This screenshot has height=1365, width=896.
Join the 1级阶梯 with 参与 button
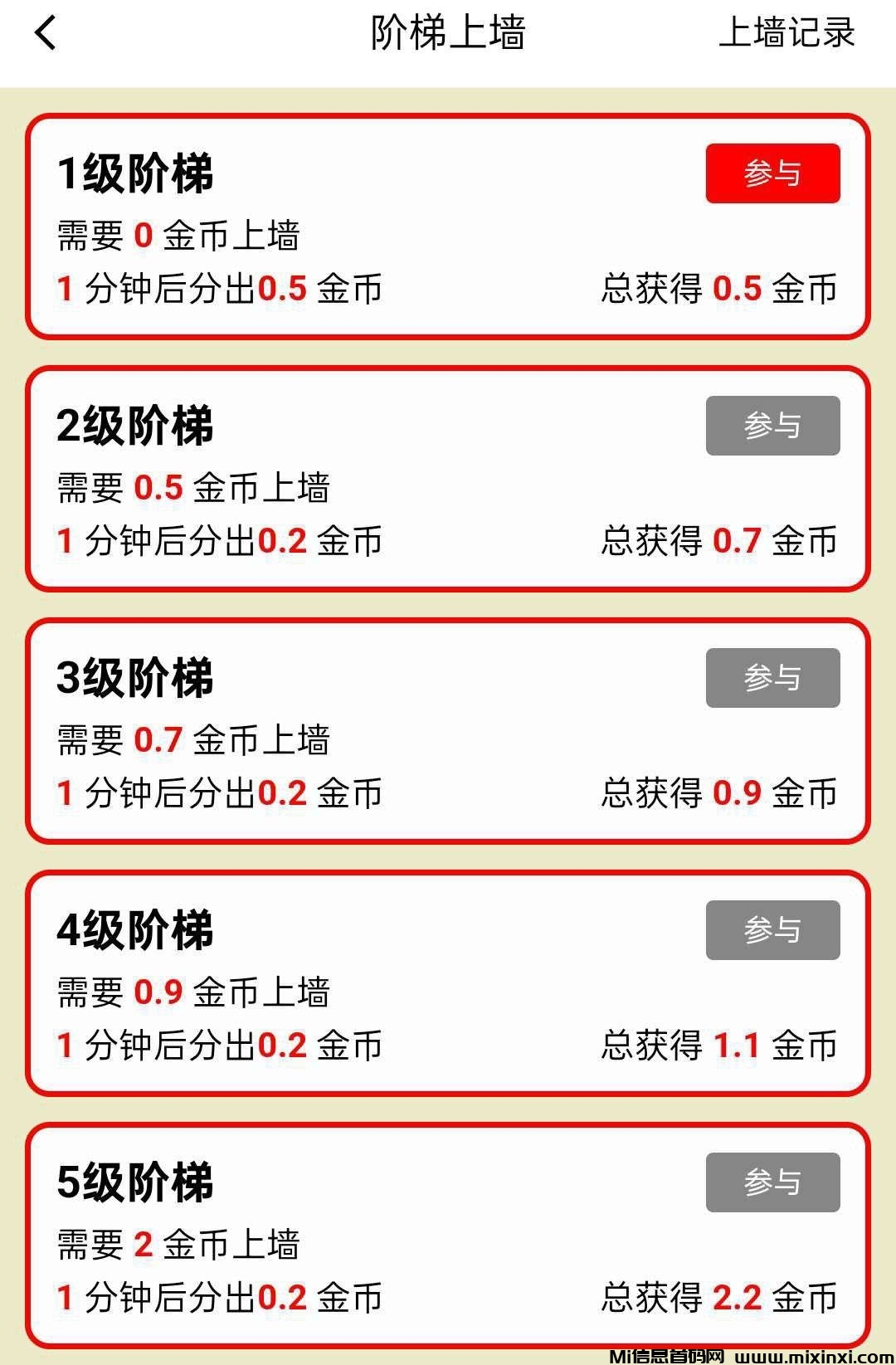point(772,173)
